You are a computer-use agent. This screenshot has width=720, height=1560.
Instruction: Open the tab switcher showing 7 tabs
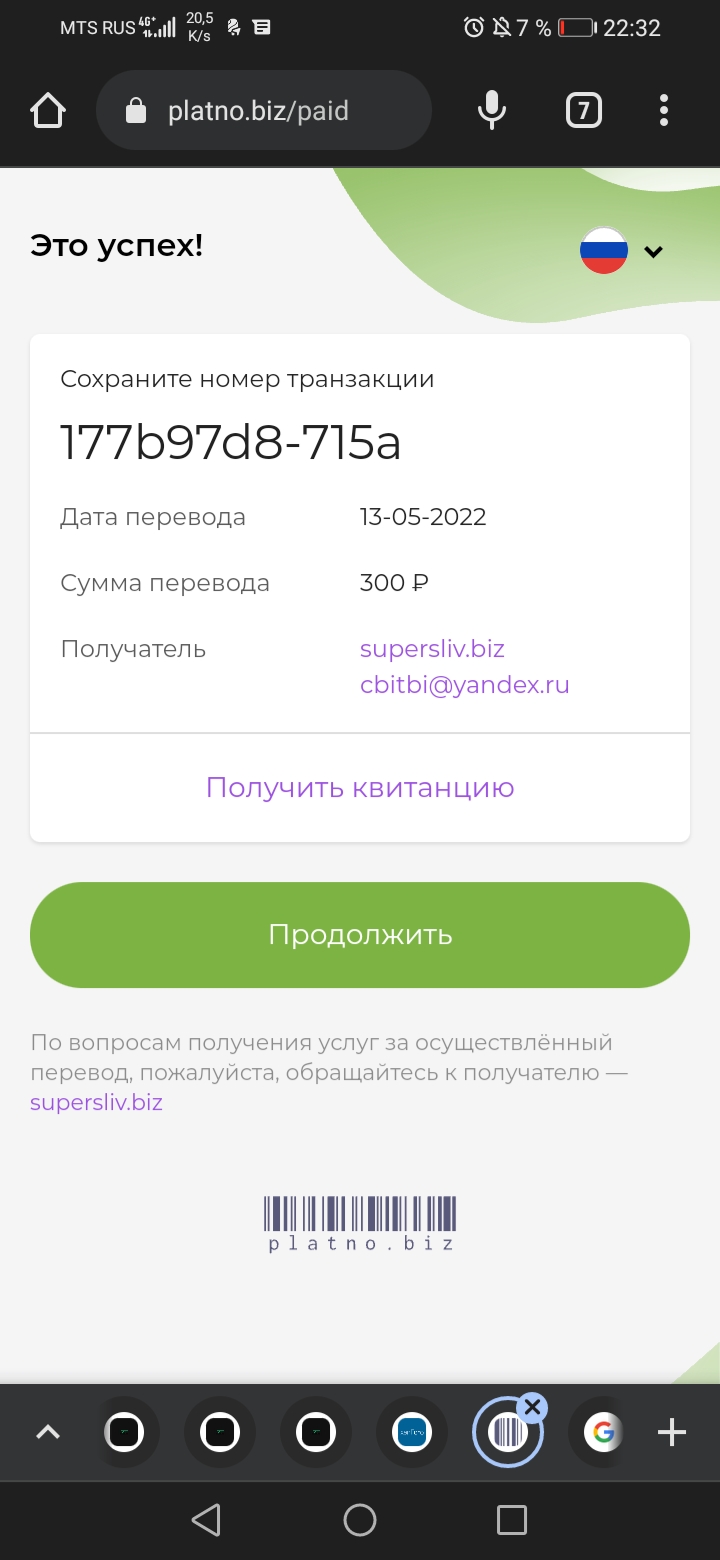coord(584,110)
